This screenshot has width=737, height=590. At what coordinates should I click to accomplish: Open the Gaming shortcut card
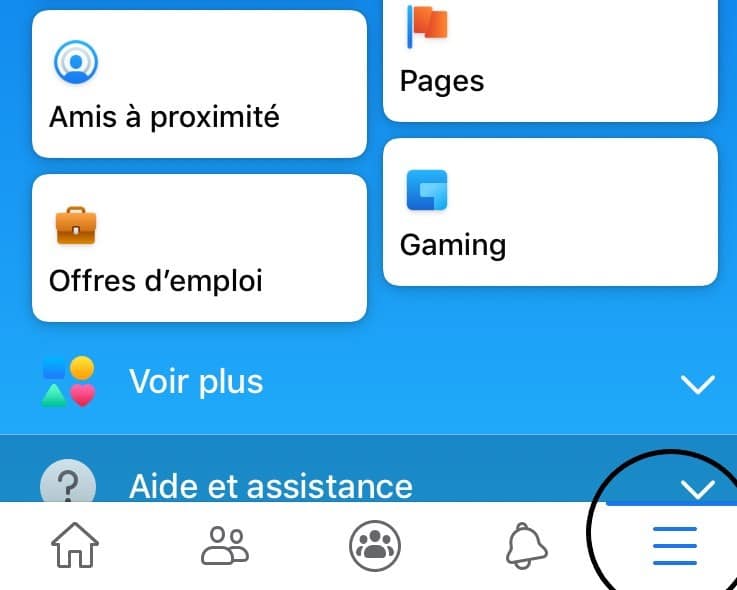[x=550, y=212]
